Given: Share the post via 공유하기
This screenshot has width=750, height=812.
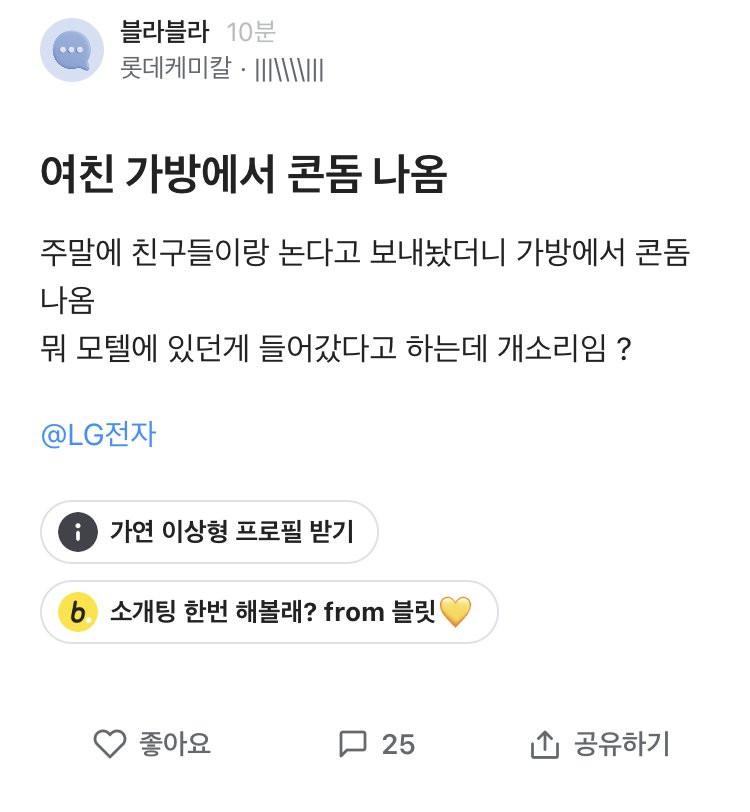Looking at the screenshot, I should coord(599,744).
